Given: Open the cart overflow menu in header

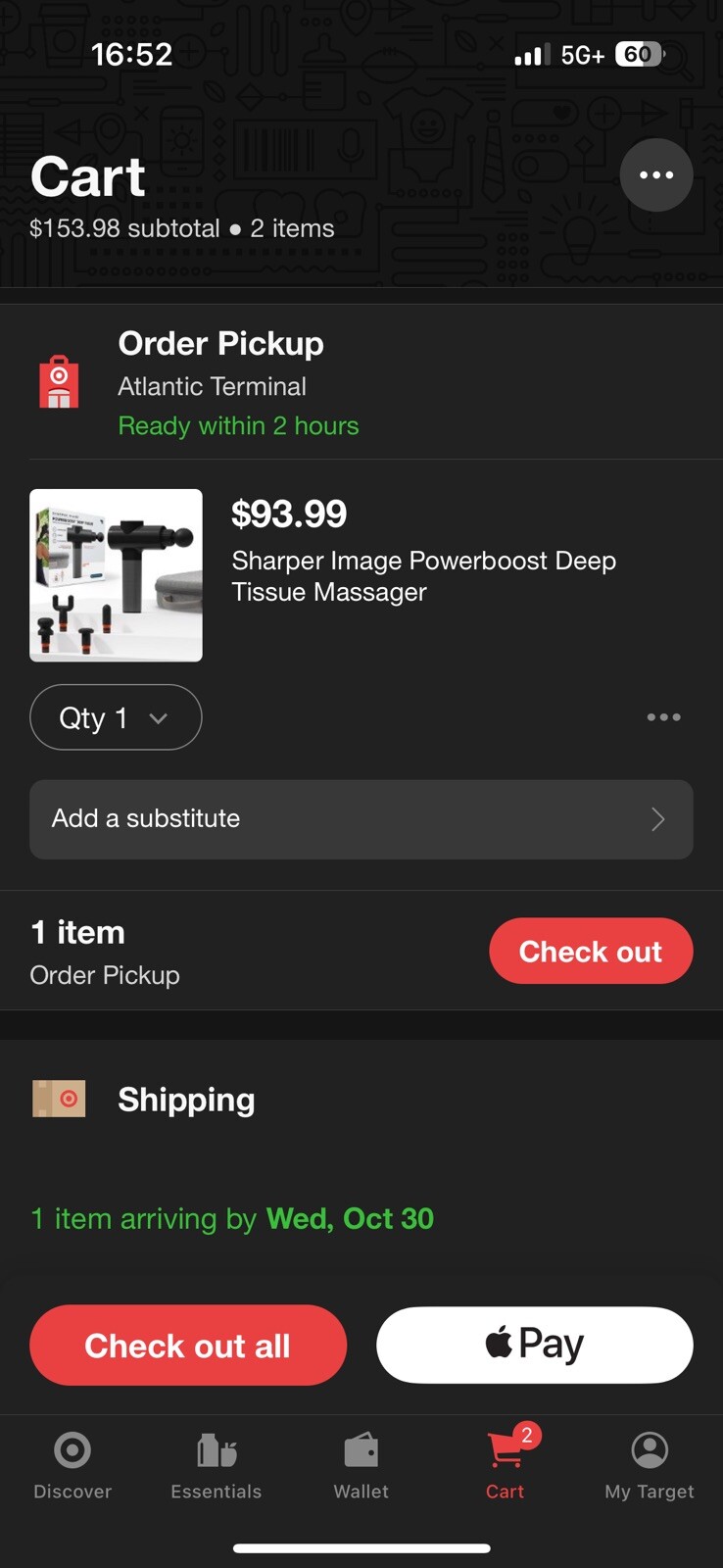Looking at the screenshot, I should click(655, 175).
